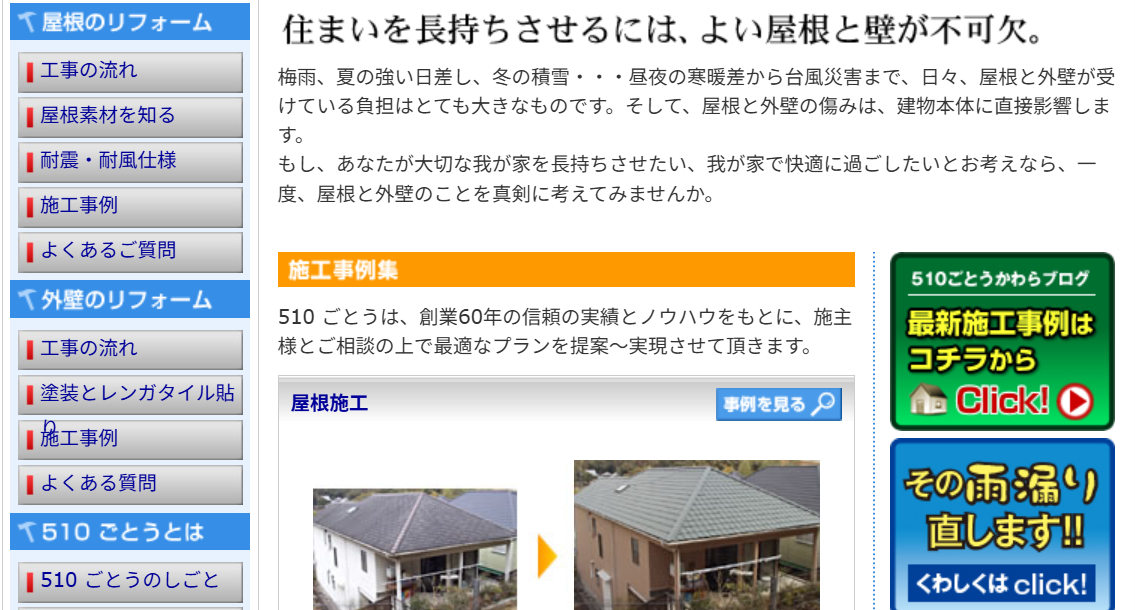Open 510 ごとうのしごと

[x=130, y=581]
